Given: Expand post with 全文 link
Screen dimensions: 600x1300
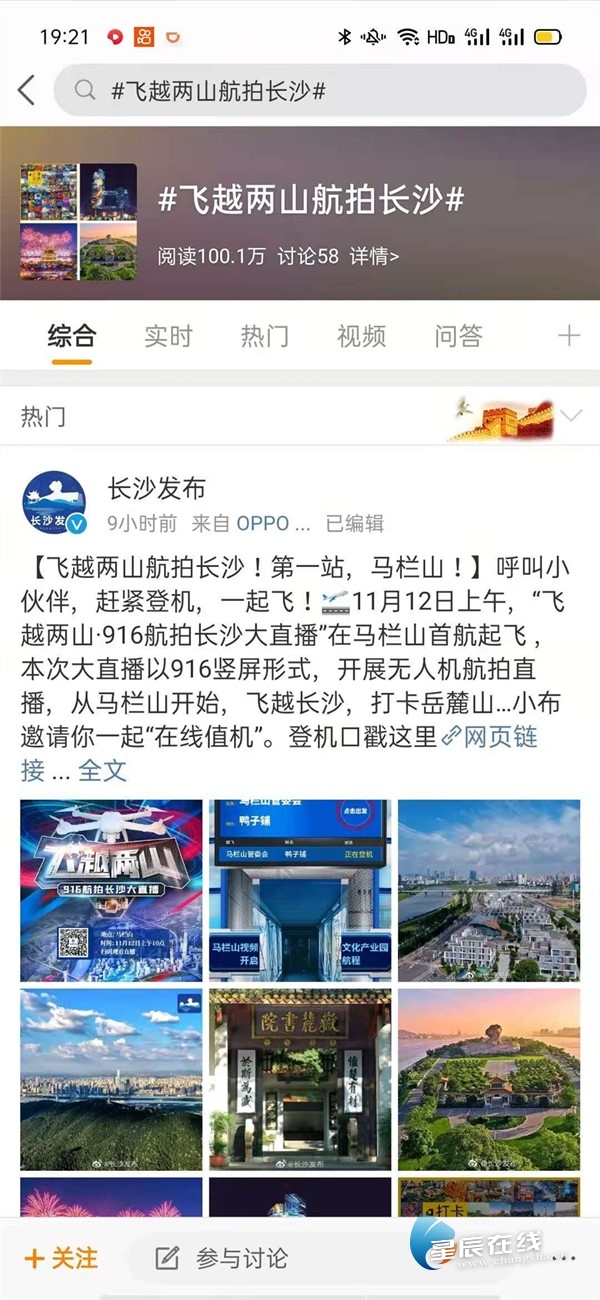Looking at the screenshot, I should coord(102,770).
